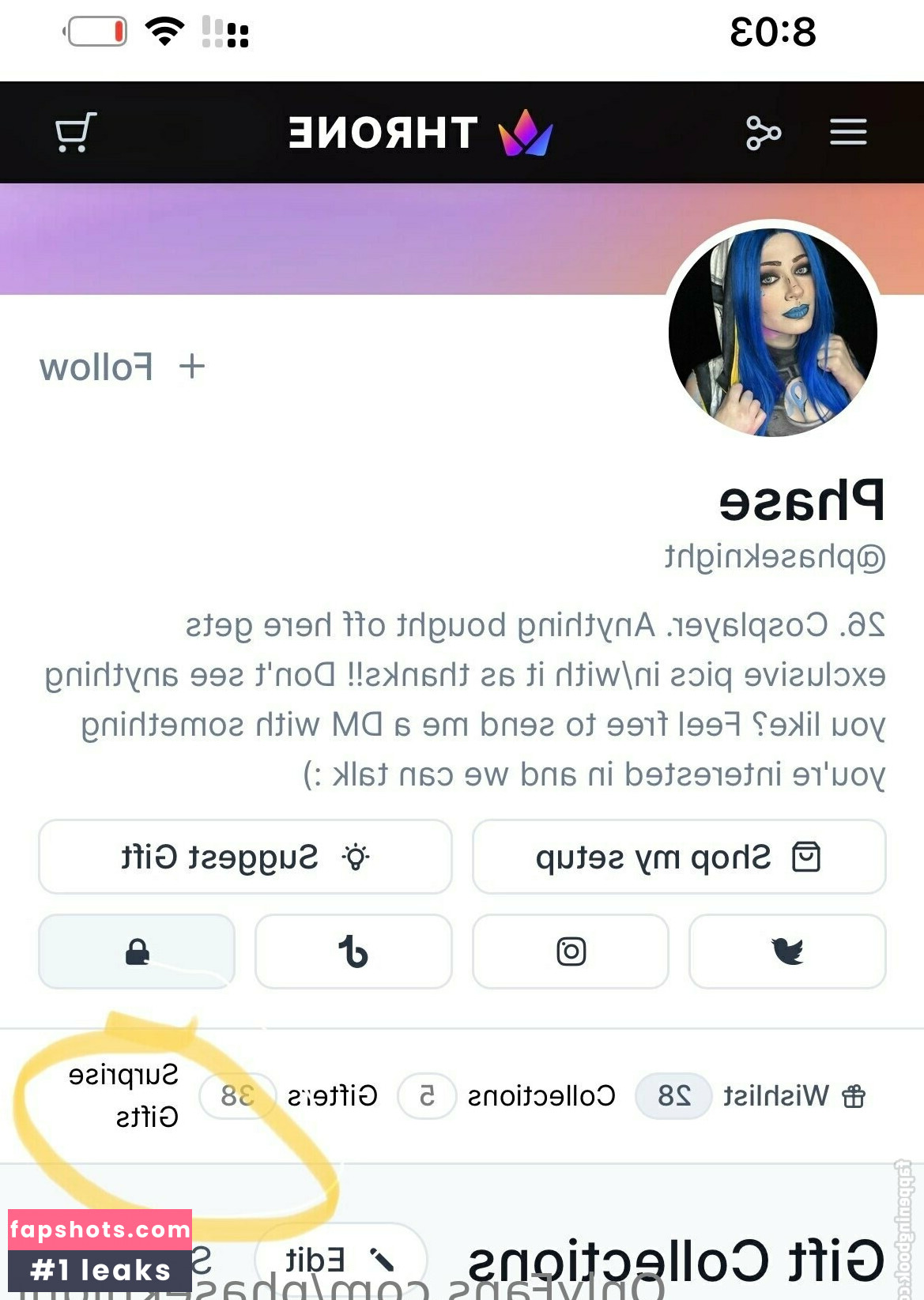Screen dimensions: 924x1300
Task: Select the Surprise Gifts tab
Action: click(124, 1095)
